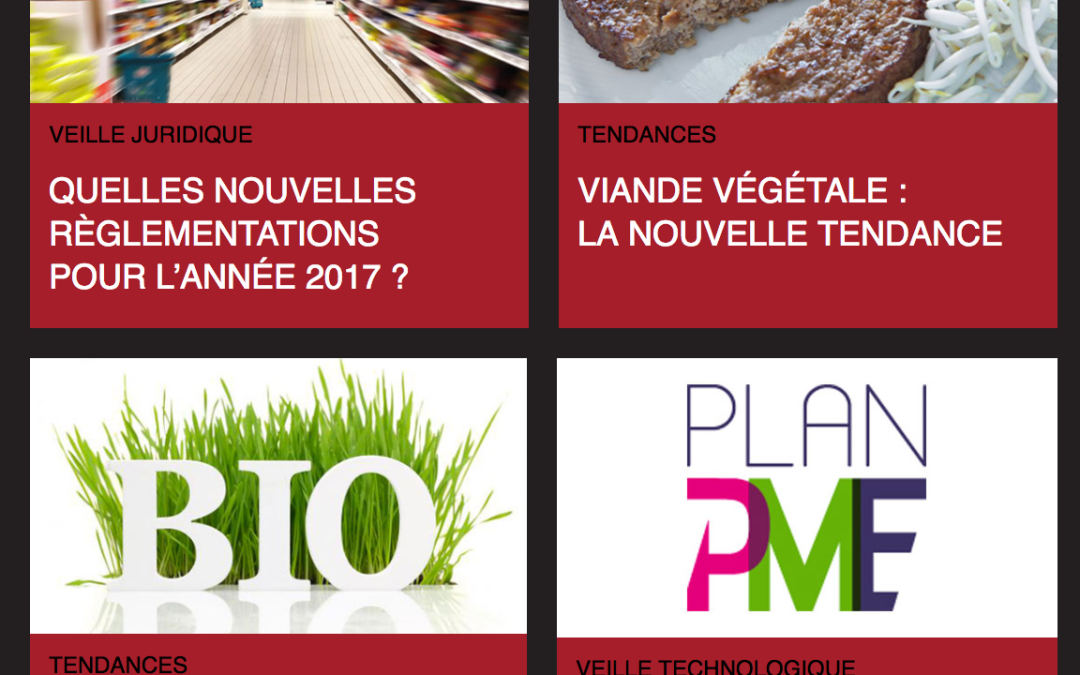Open the article on new 2017 regulations
The image size is (1080, 675).
232,233
